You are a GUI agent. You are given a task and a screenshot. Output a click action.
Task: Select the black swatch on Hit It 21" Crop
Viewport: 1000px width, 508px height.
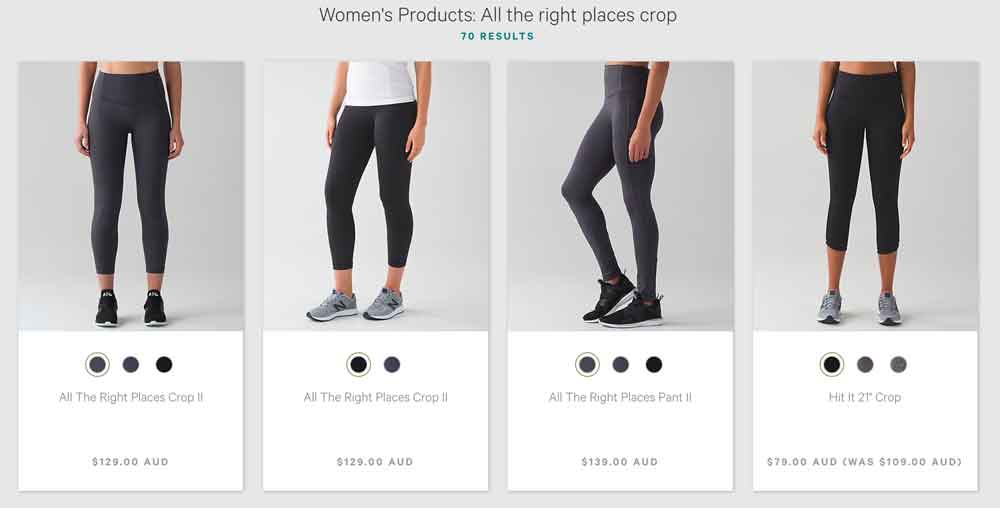[x=831, y=364]
